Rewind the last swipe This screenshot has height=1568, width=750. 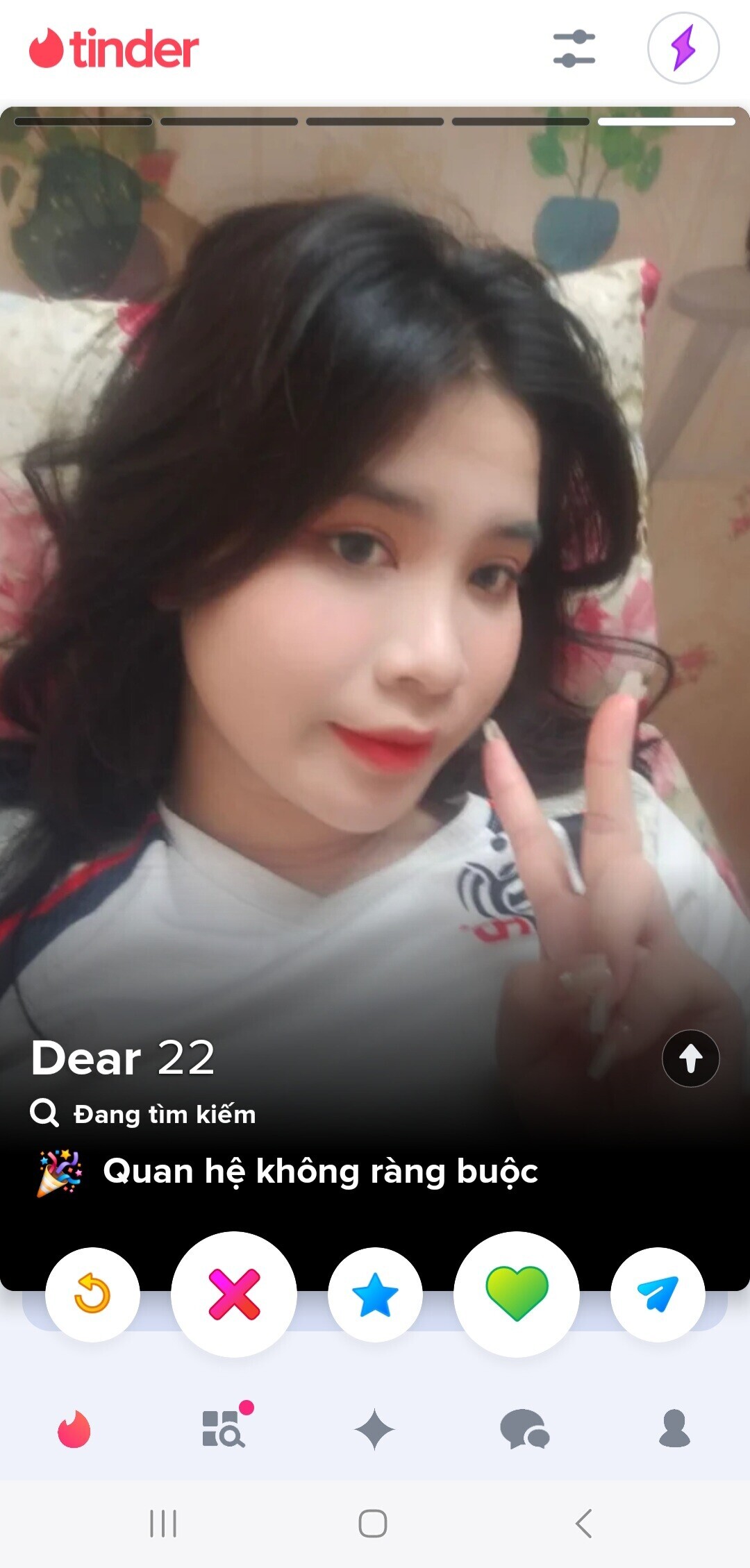(x=92, y=1295)
